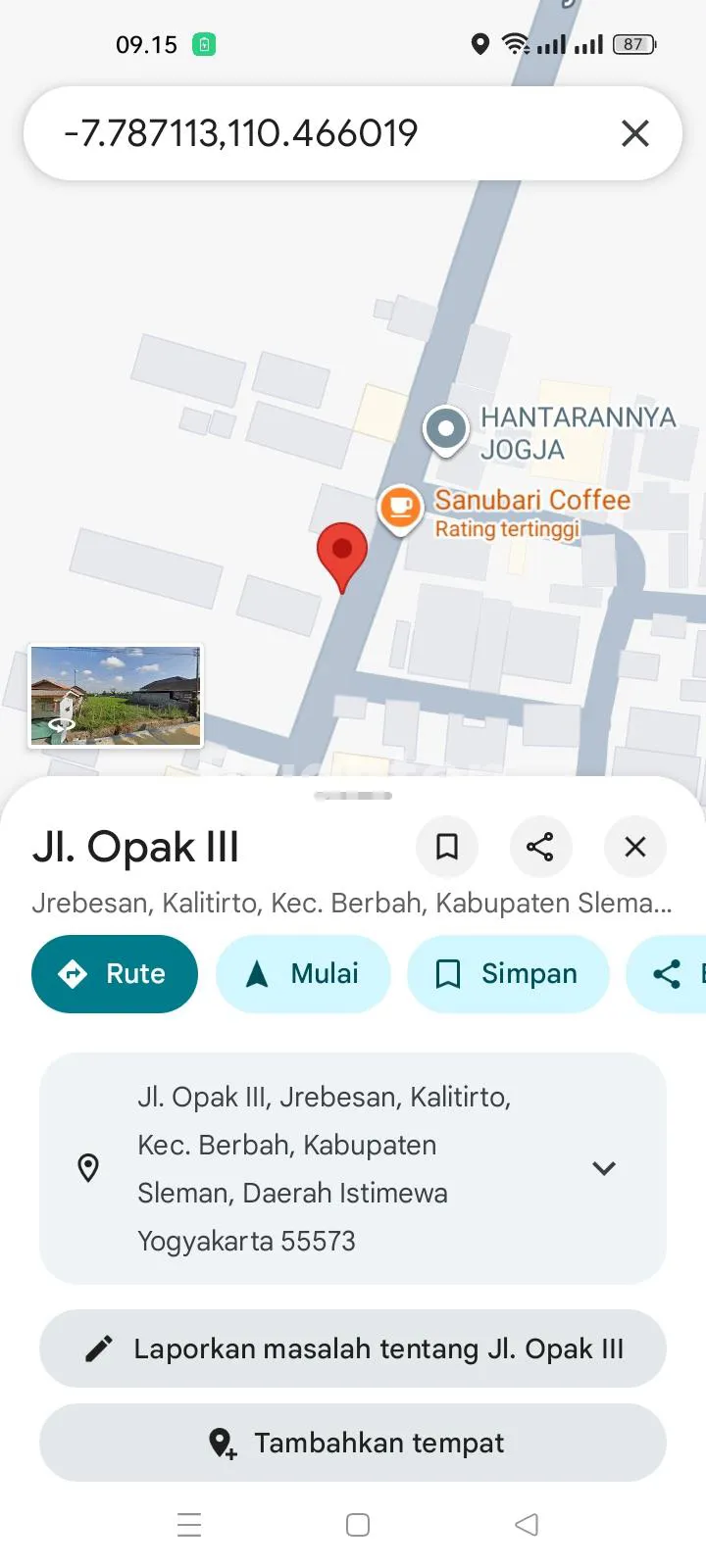Image resolution: width=706 pixels, height=1568 pixels.
Task: Open the HANTARANNYA JOGJA map pin
Action: click(x=446, y=429)
